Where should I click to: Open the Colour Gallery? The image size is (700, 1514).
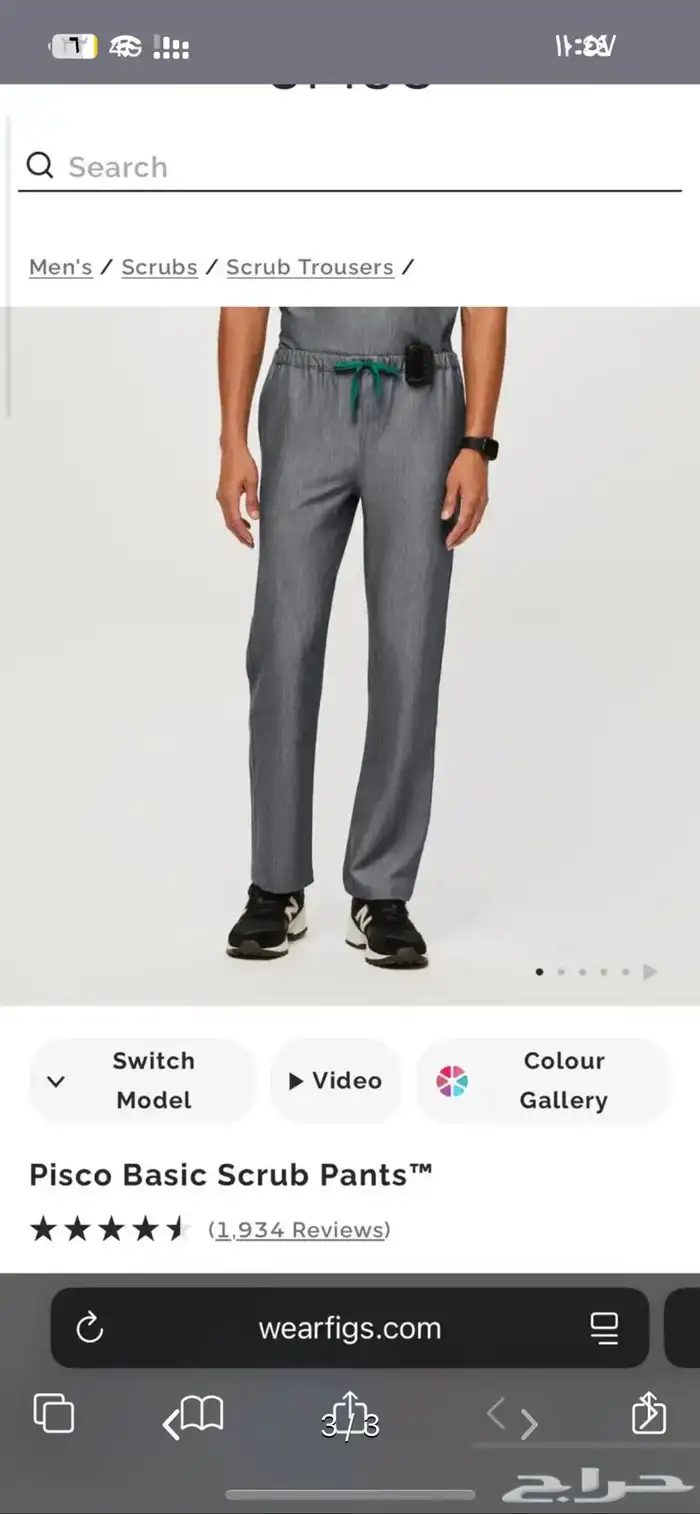point(543,1080)
